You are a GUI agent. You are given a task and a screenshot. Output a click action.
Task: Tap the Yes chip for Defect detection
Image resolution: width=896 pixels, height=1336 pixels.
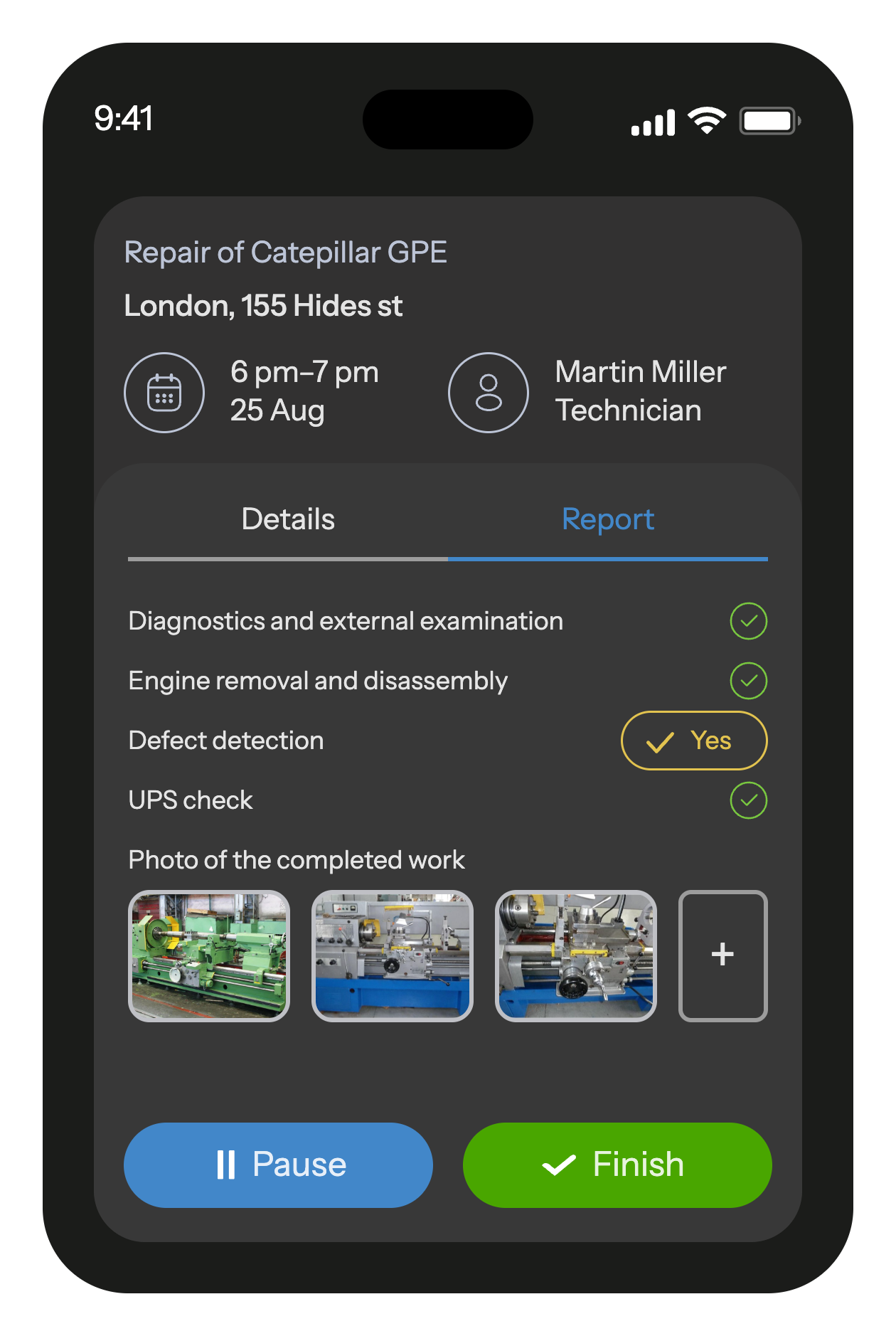point(694,741)
